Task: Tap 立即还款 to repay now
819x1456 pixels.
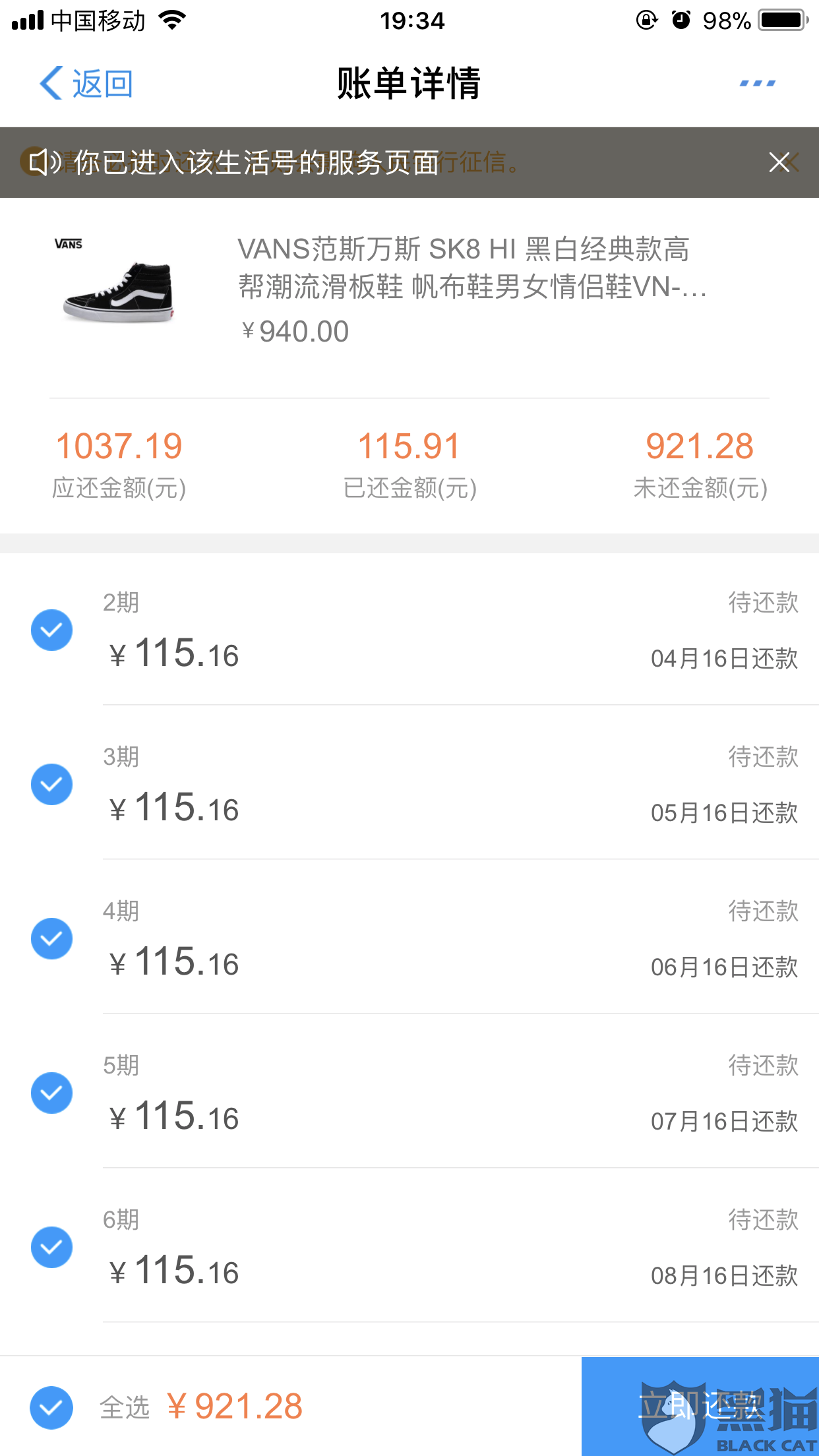Action: click(700, 1406)
